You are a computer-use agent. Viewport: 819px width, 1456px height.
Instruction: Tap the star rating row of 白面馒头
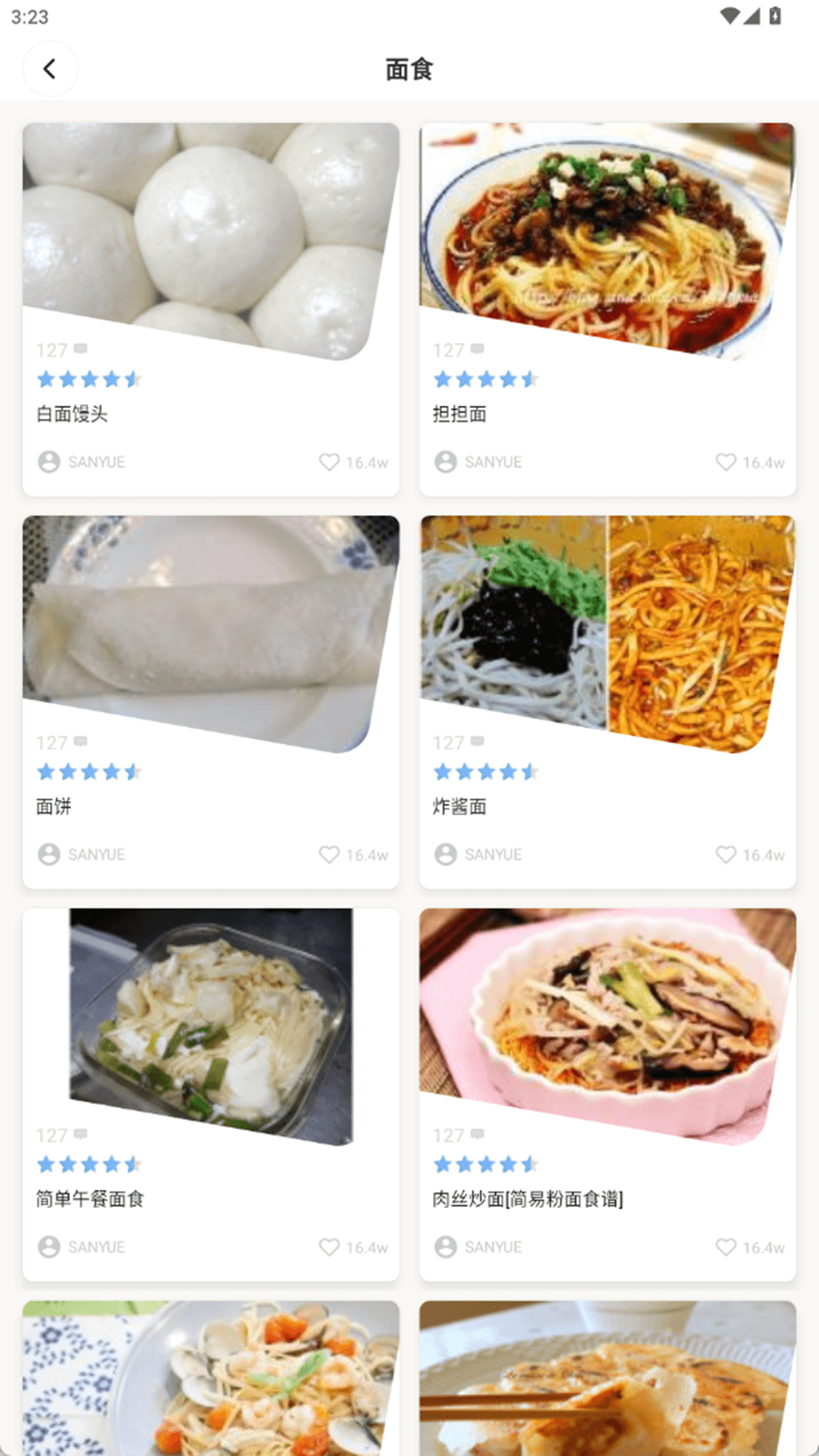88,379
